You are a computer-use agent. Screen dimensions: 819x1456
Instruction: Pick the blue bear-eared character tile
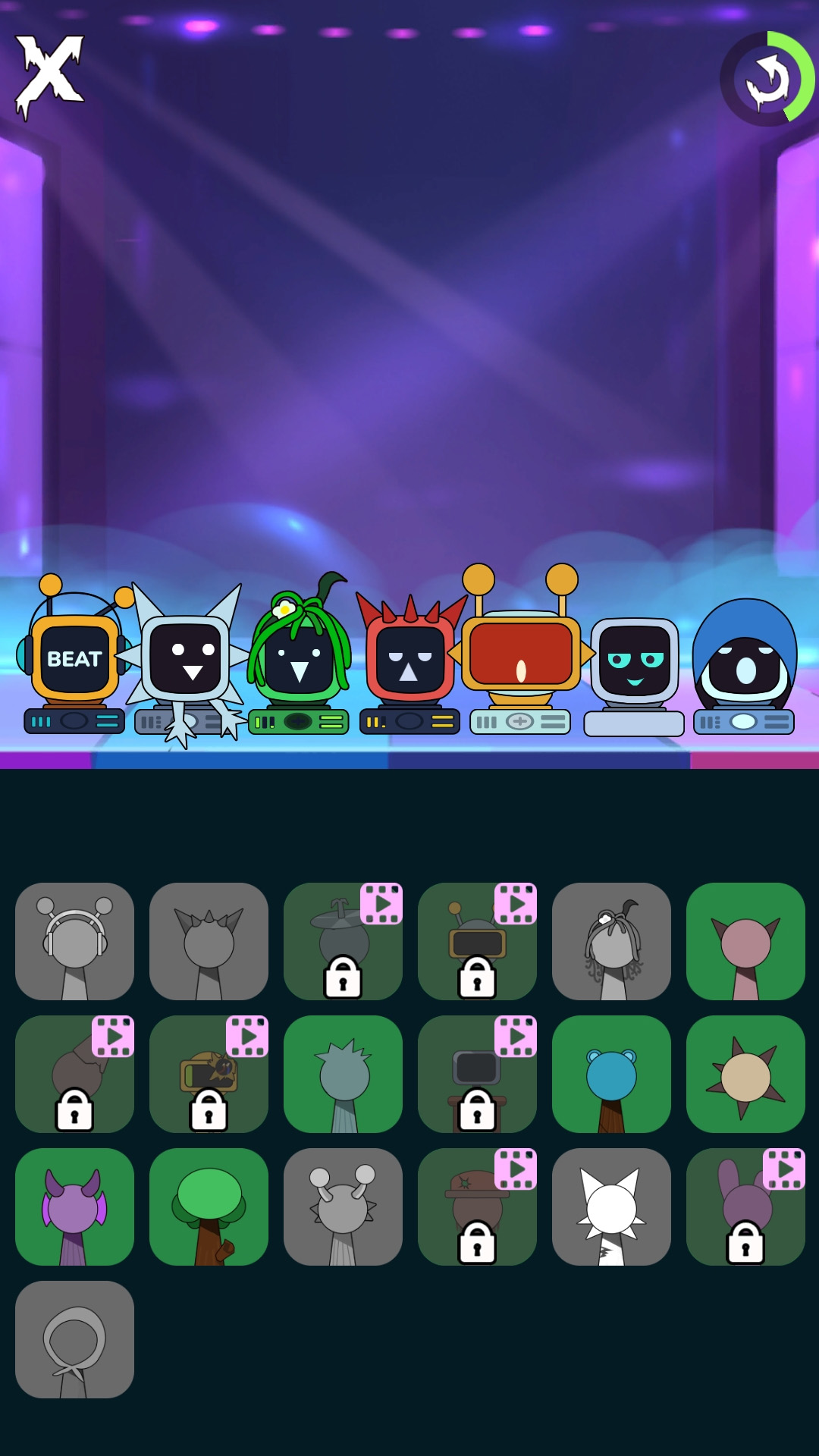tap(611, 1074)
